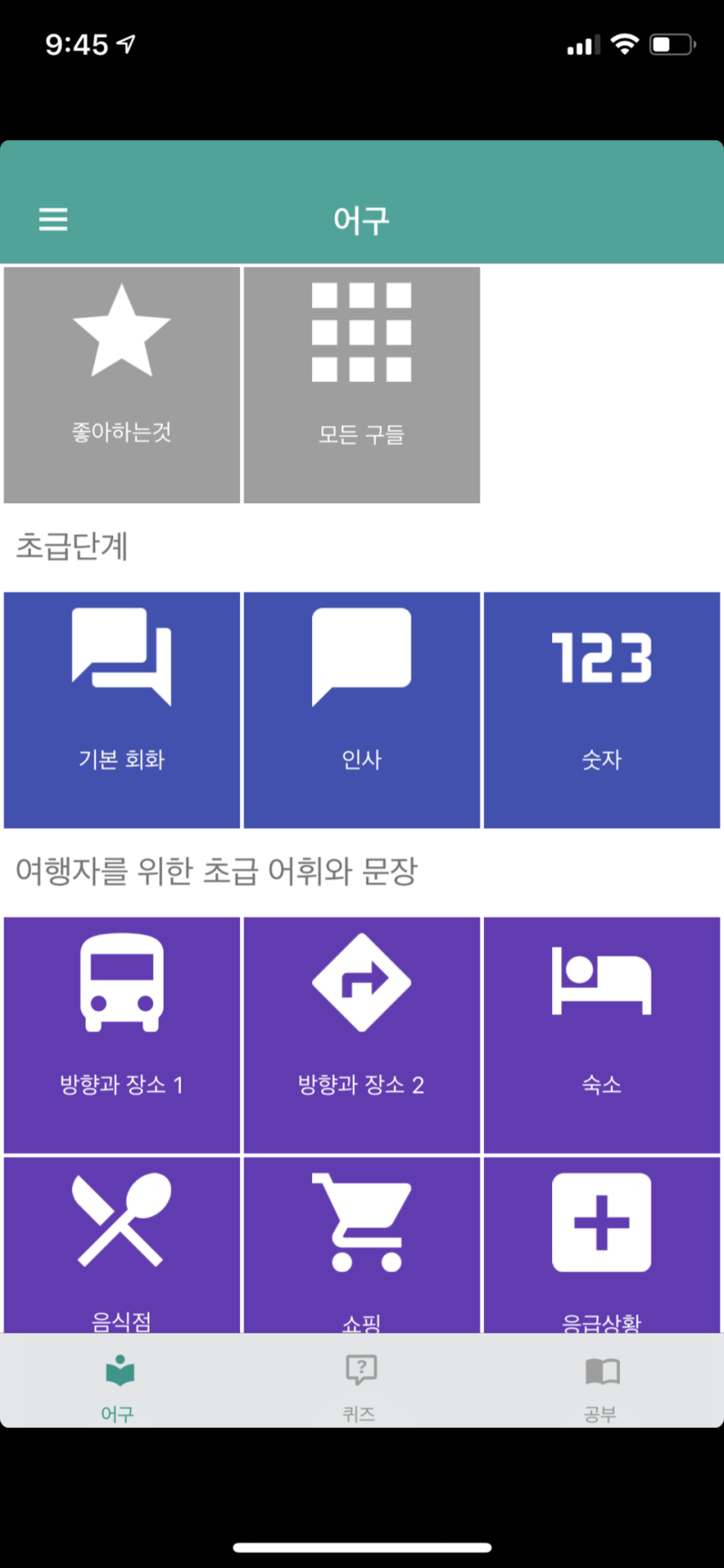Open the 쇼핑 shopping category

coord(362,1245)
